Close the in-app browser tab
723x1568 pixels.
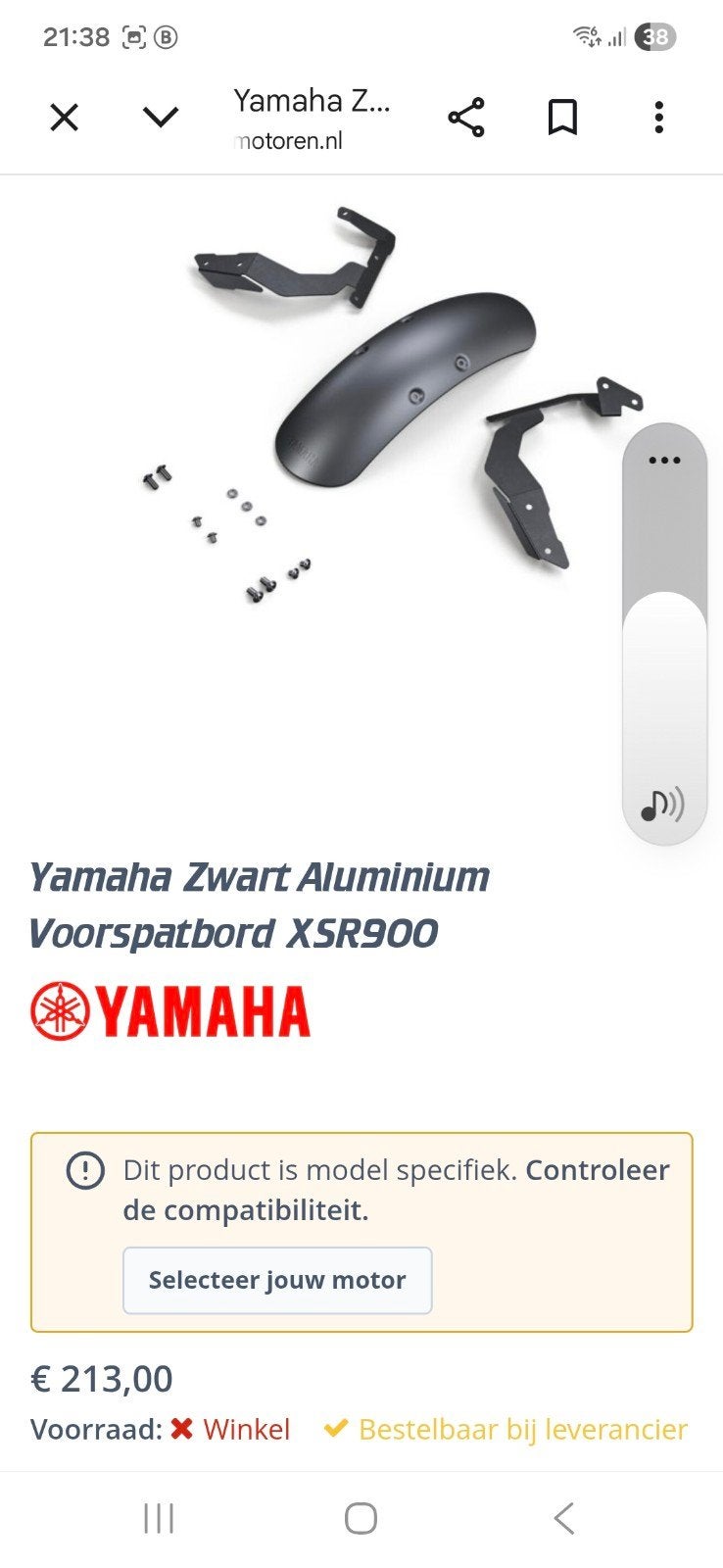pos(65,119)
